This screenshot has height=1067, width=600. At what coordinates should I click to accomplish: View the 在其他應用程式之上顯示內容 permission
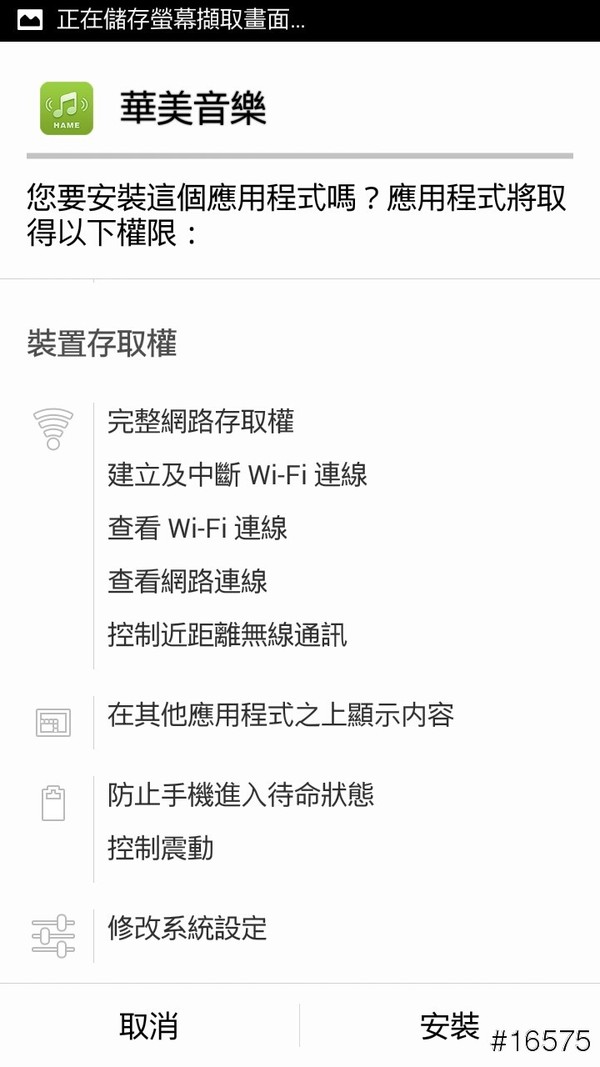pyautogui.click(x=281, y=715)
